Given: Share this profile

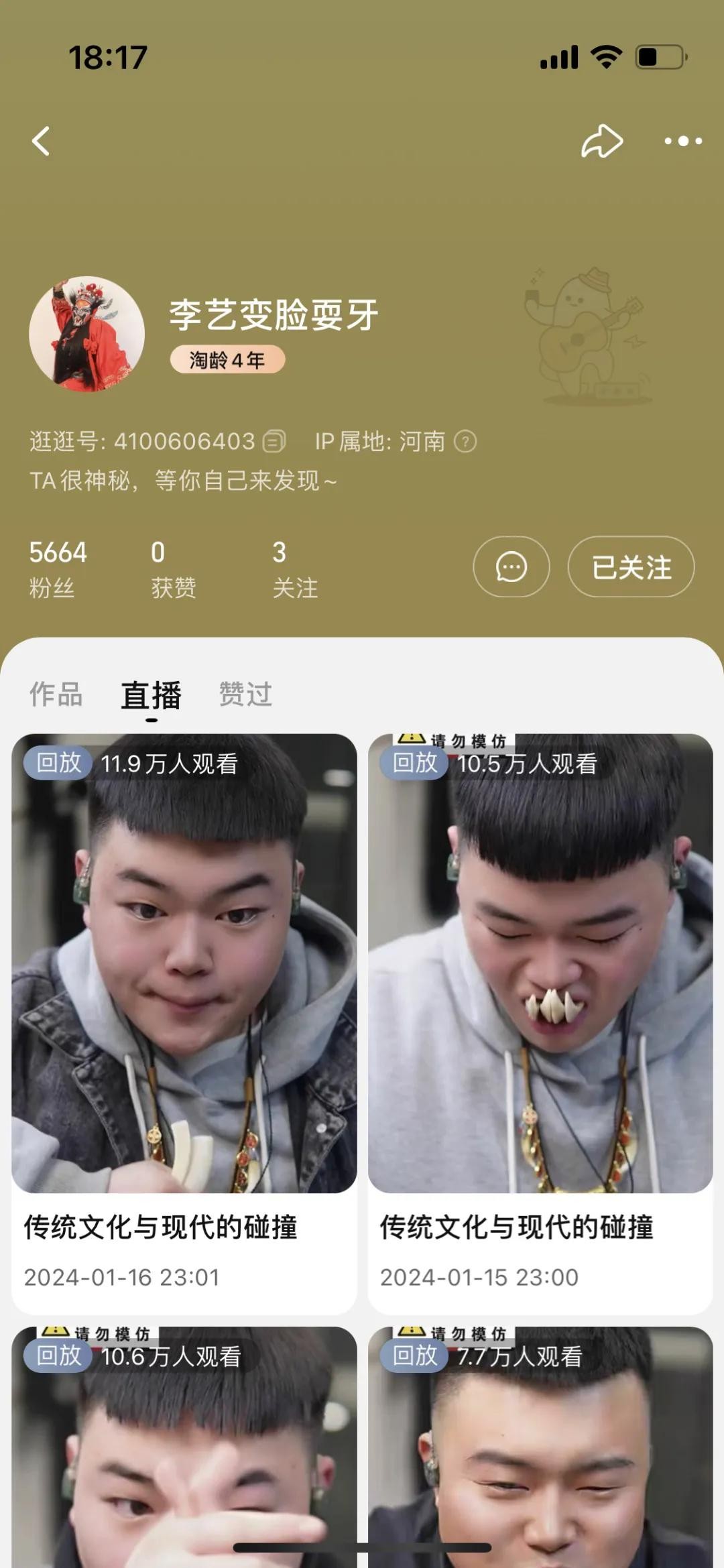Looking at the screenshot, I should [x=601, y=141].
